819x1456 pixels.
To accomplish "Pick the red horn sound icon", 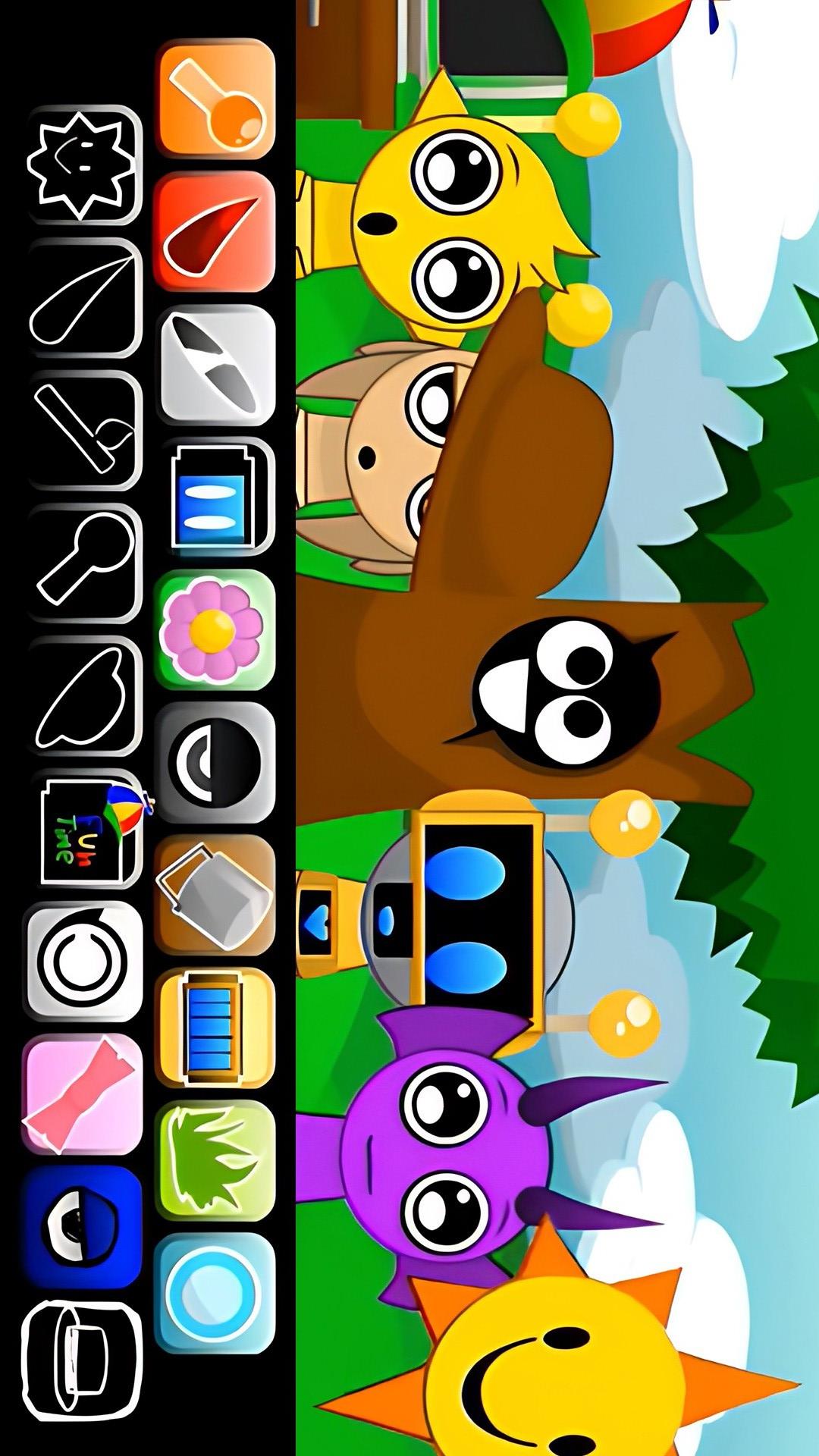I will coord(215,232).
